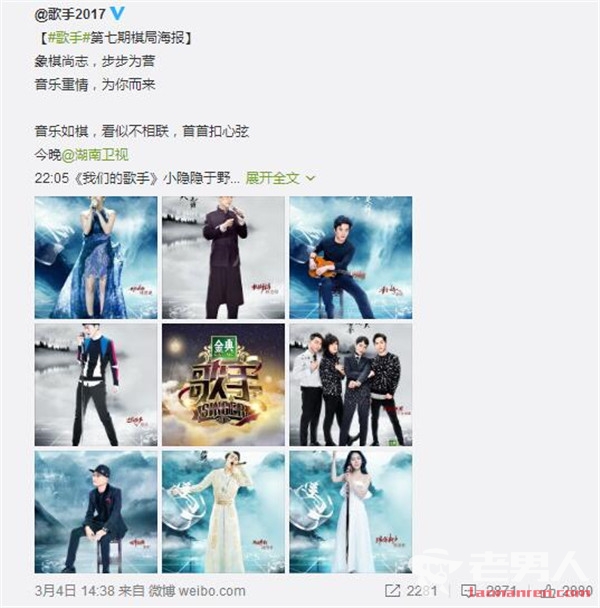View poster of woman in white dress

[x=350, y=511]
